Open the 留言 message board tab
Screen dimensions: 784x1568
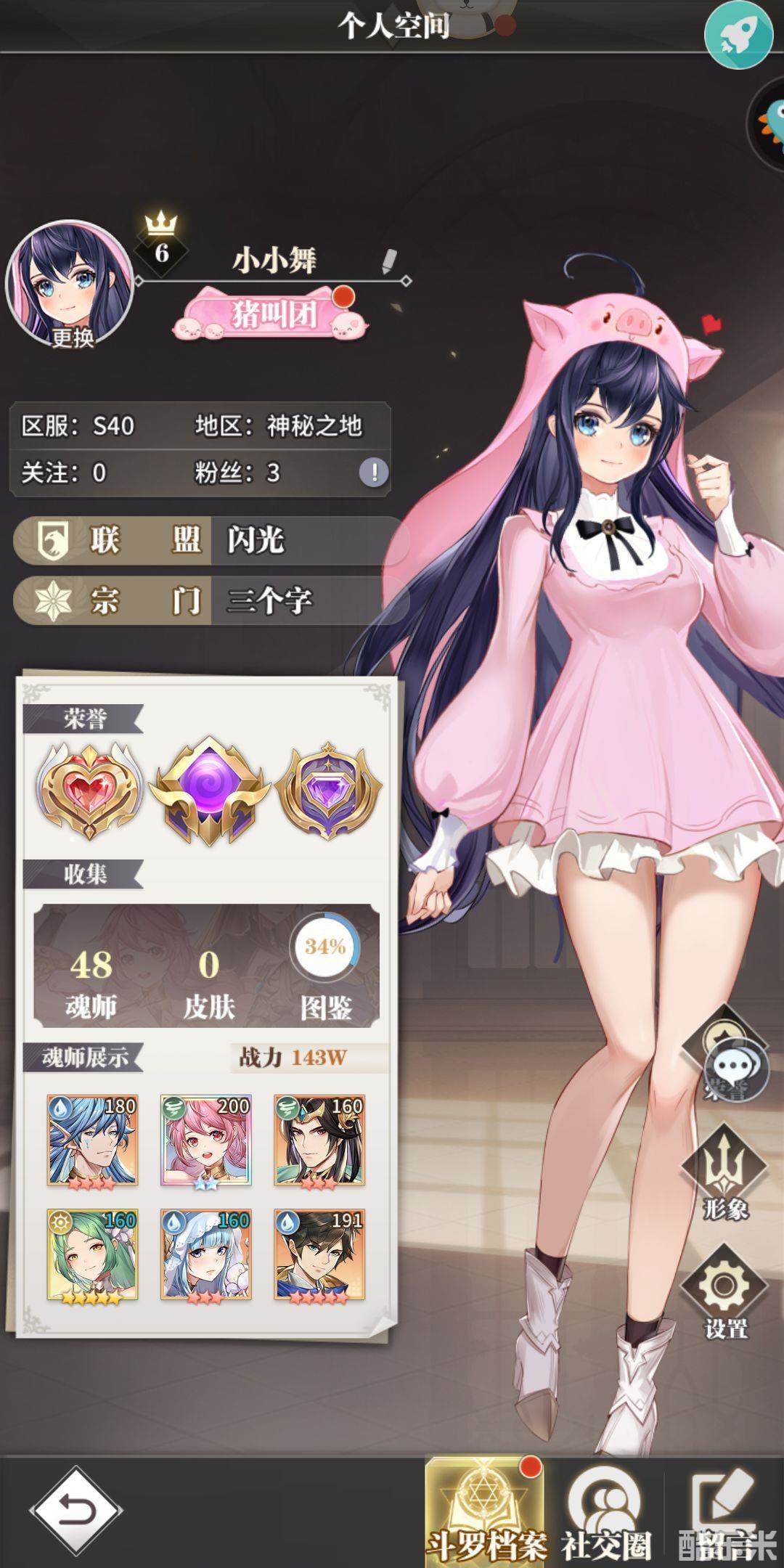point(726,1514)
